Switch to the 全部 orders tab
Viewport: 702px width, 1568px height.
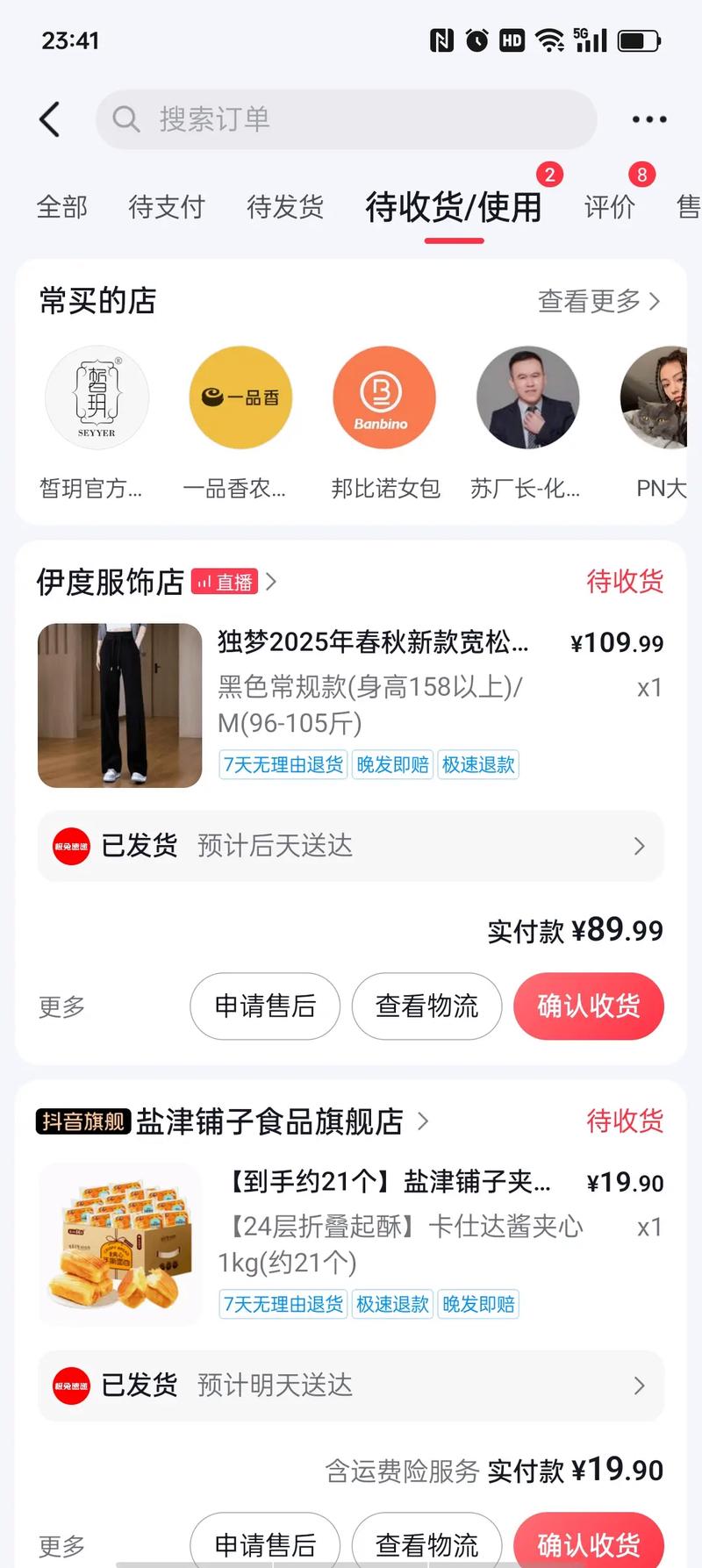point(61,207)
